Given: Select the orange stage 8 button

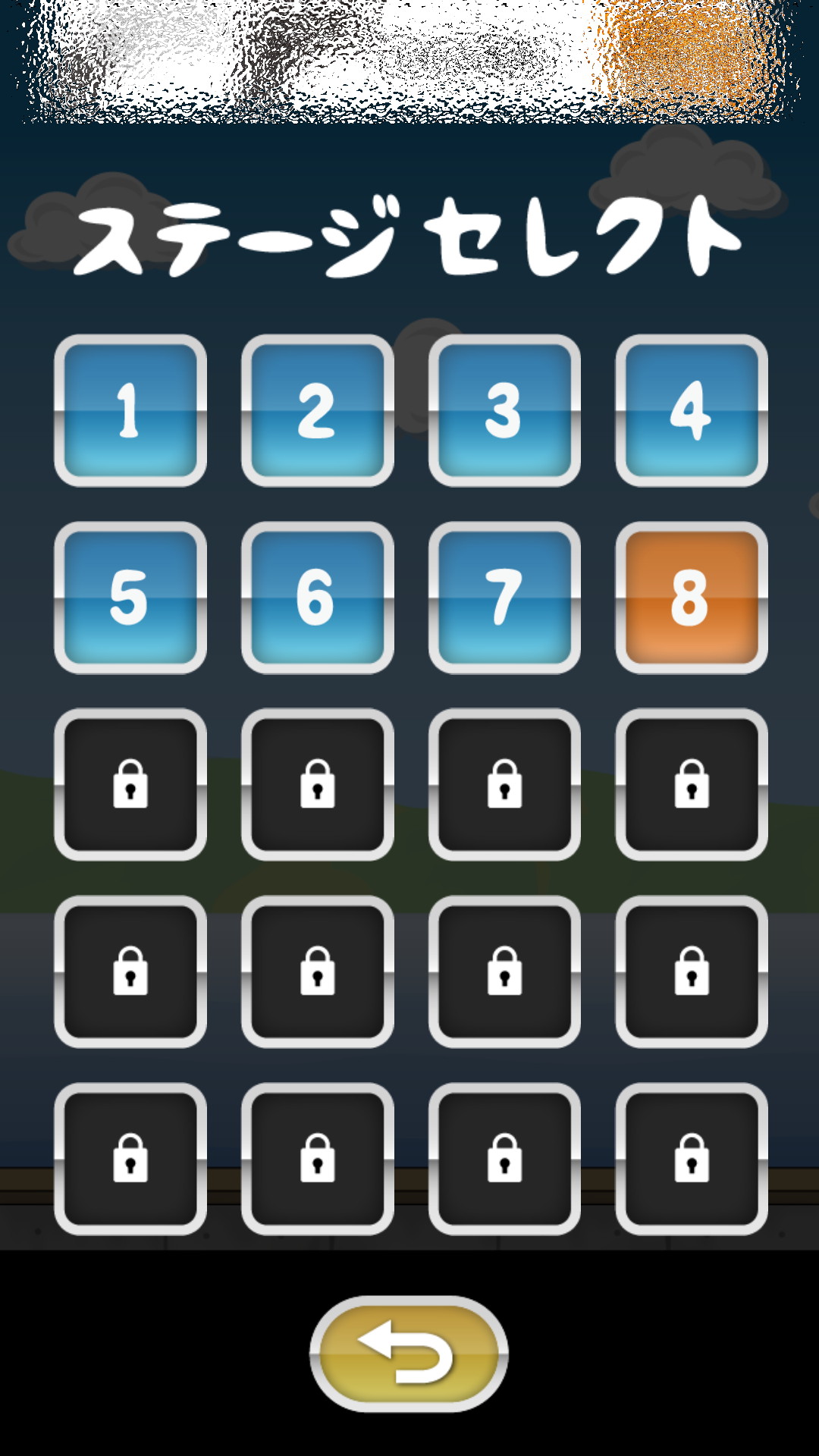Looking at the screenshot, I should click(691, 598).
